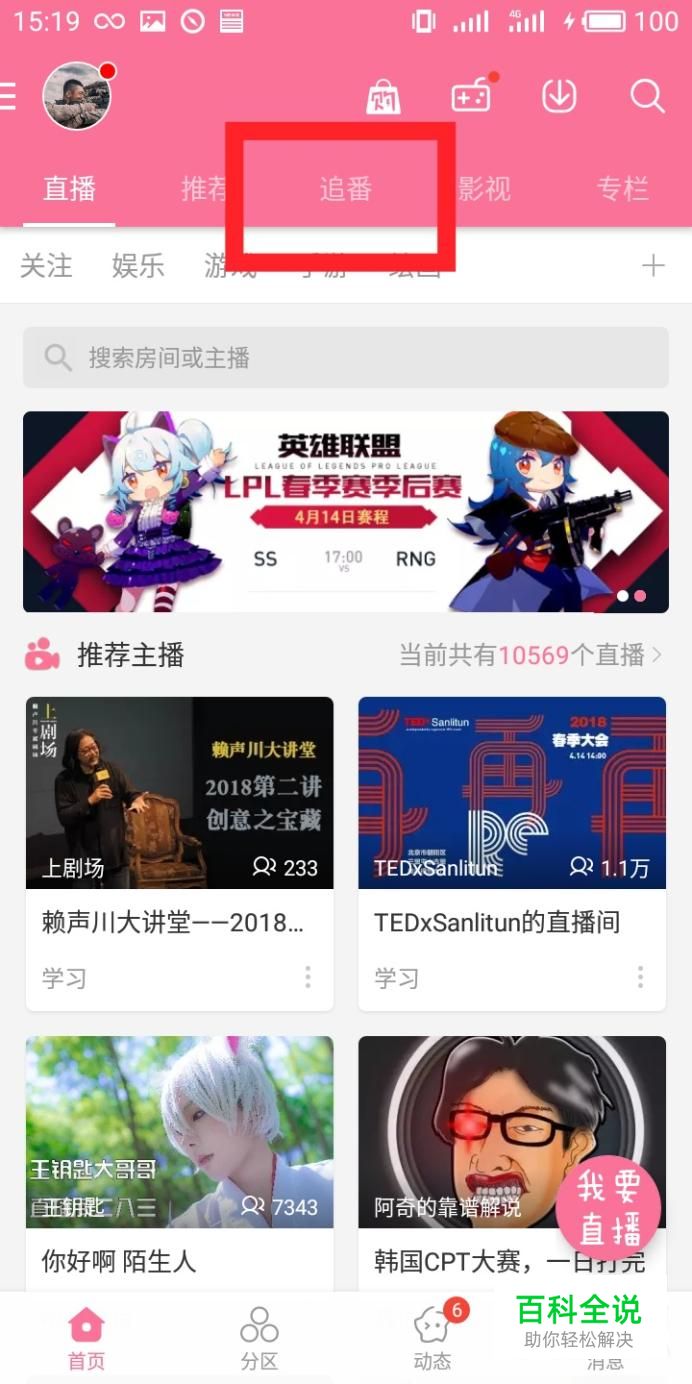The height and width of the screenshot is (1384, 692).
Task: View all 10569 current live streams
Action: point(530,655)
